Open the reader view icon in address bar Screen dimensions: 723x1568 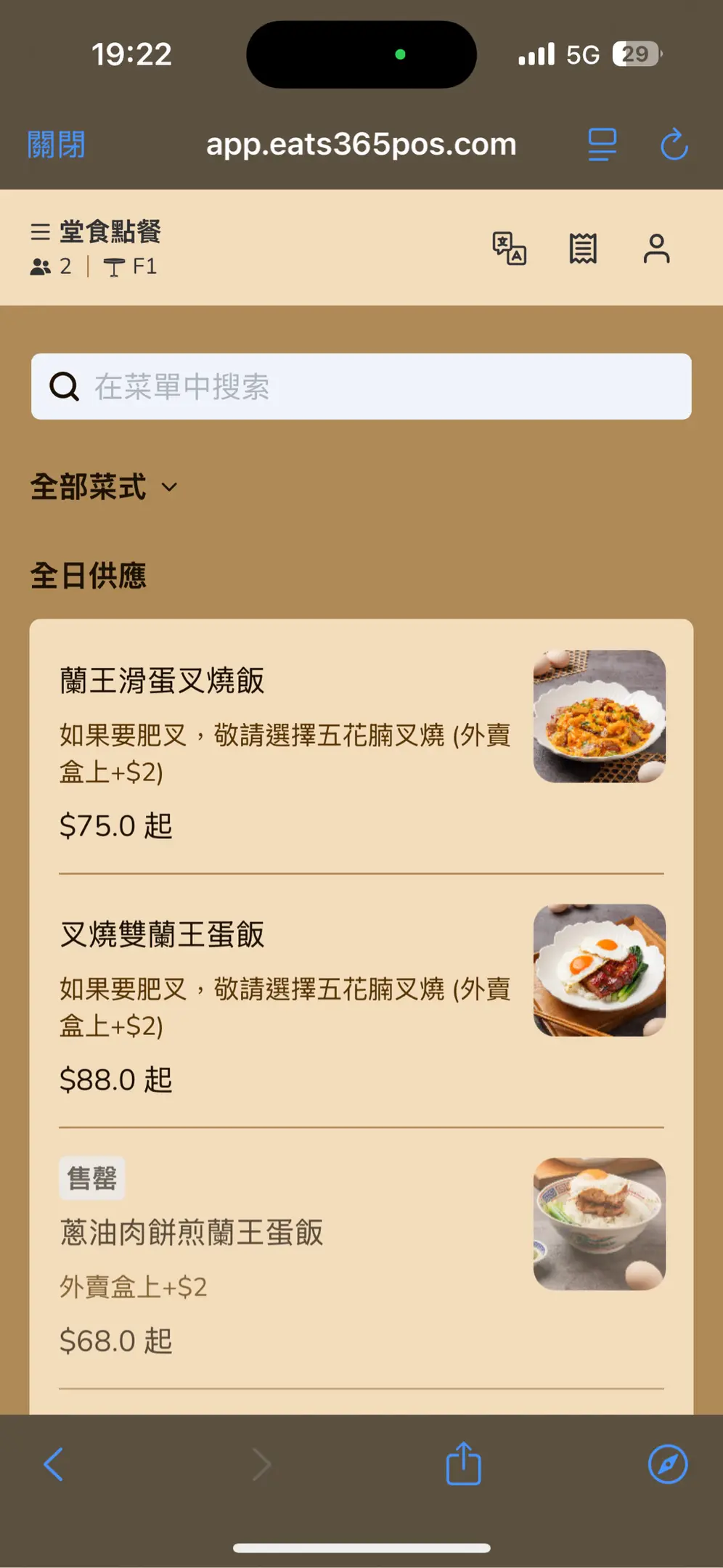pos(602,144)
